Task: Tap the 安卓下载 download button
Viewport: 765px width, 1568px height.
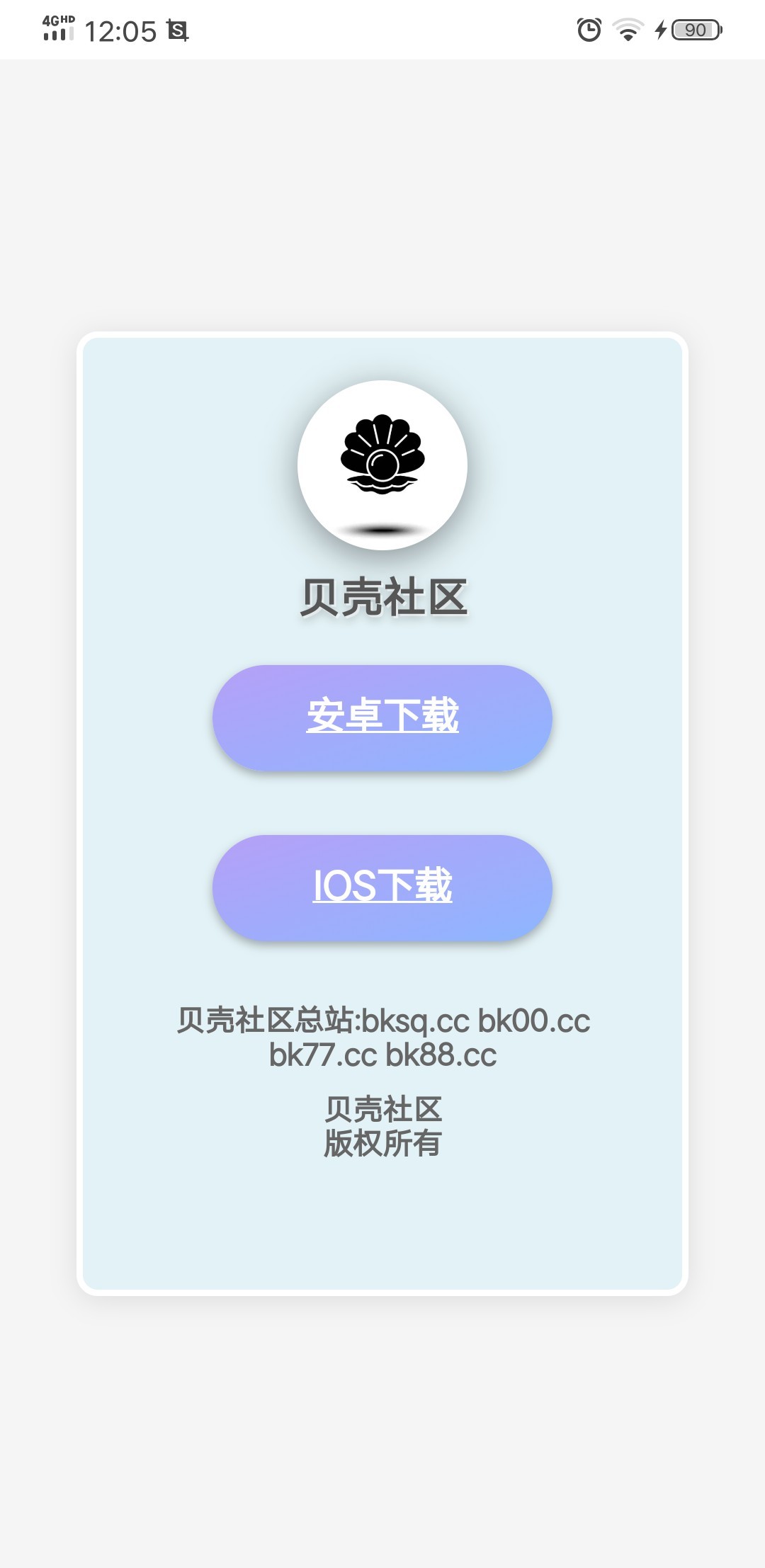Action: pos(382,717)
